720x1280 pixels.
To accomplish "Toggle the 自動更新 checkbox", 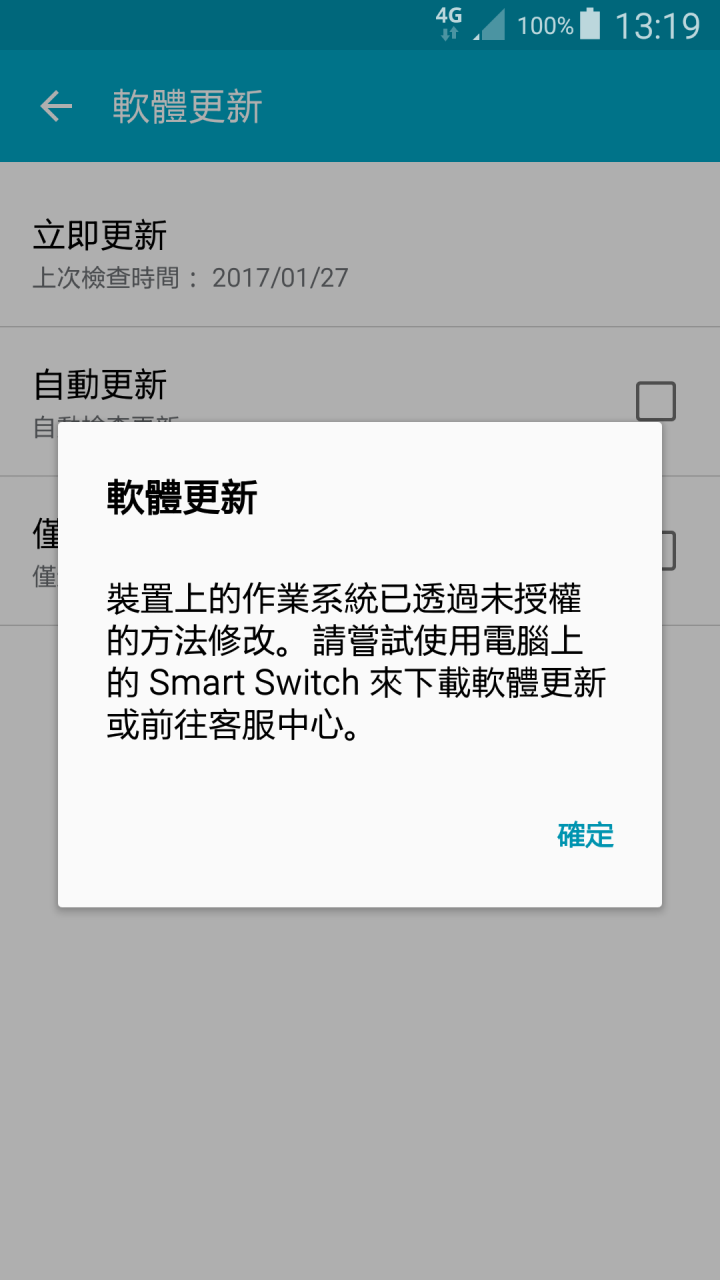I will 656,401.
